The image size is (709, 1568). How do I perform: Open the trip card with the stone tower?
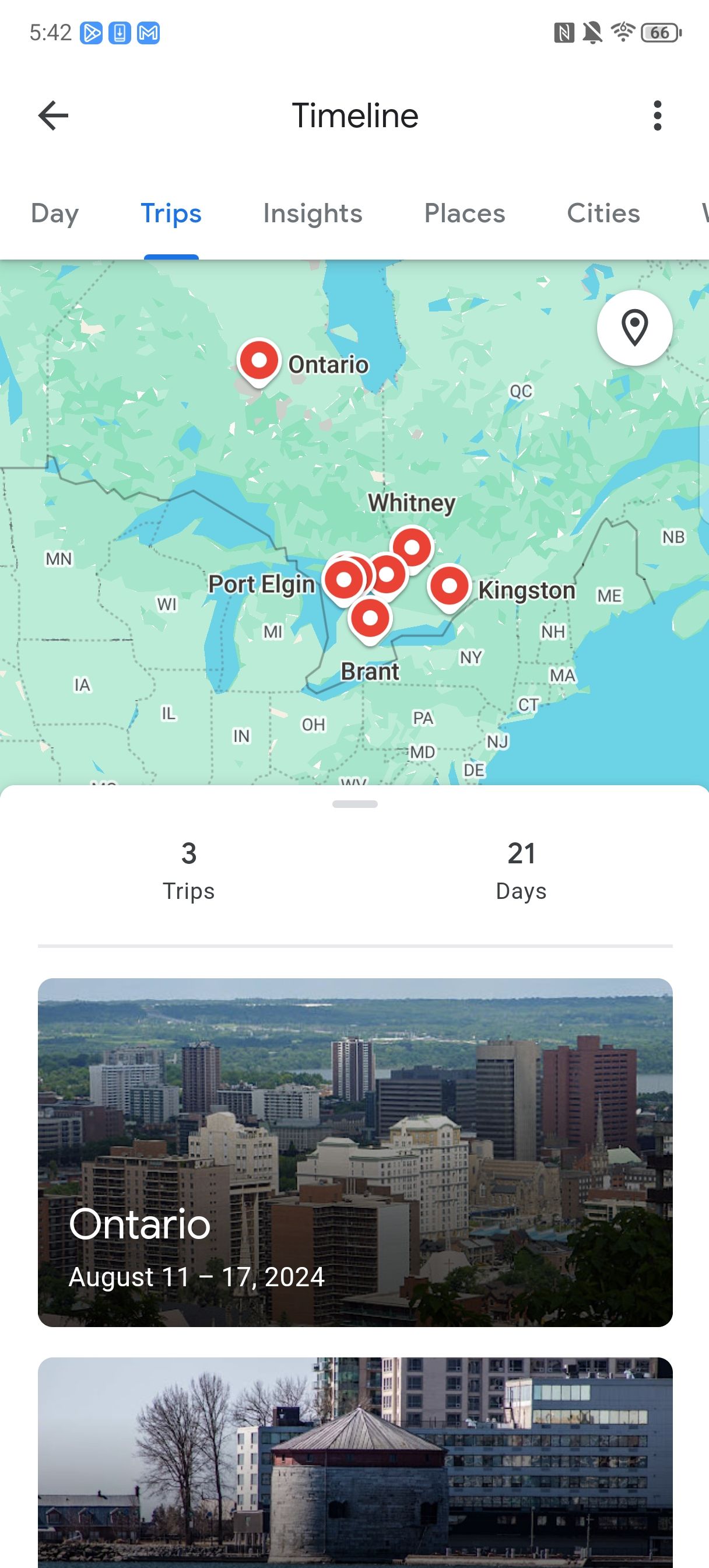click(x=355, y=1461)
